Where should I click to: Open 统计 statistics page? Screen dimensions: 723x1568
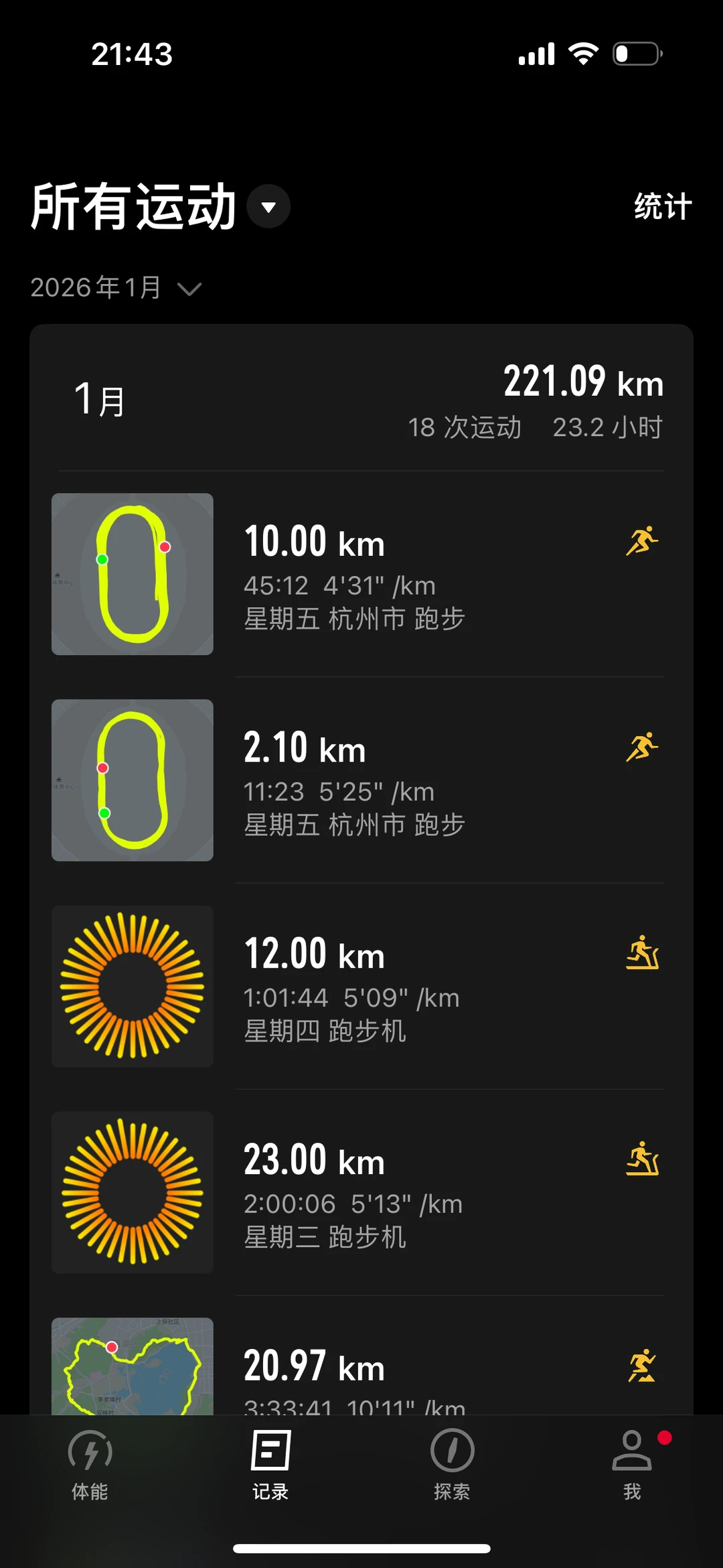click(x=662, y=206)
